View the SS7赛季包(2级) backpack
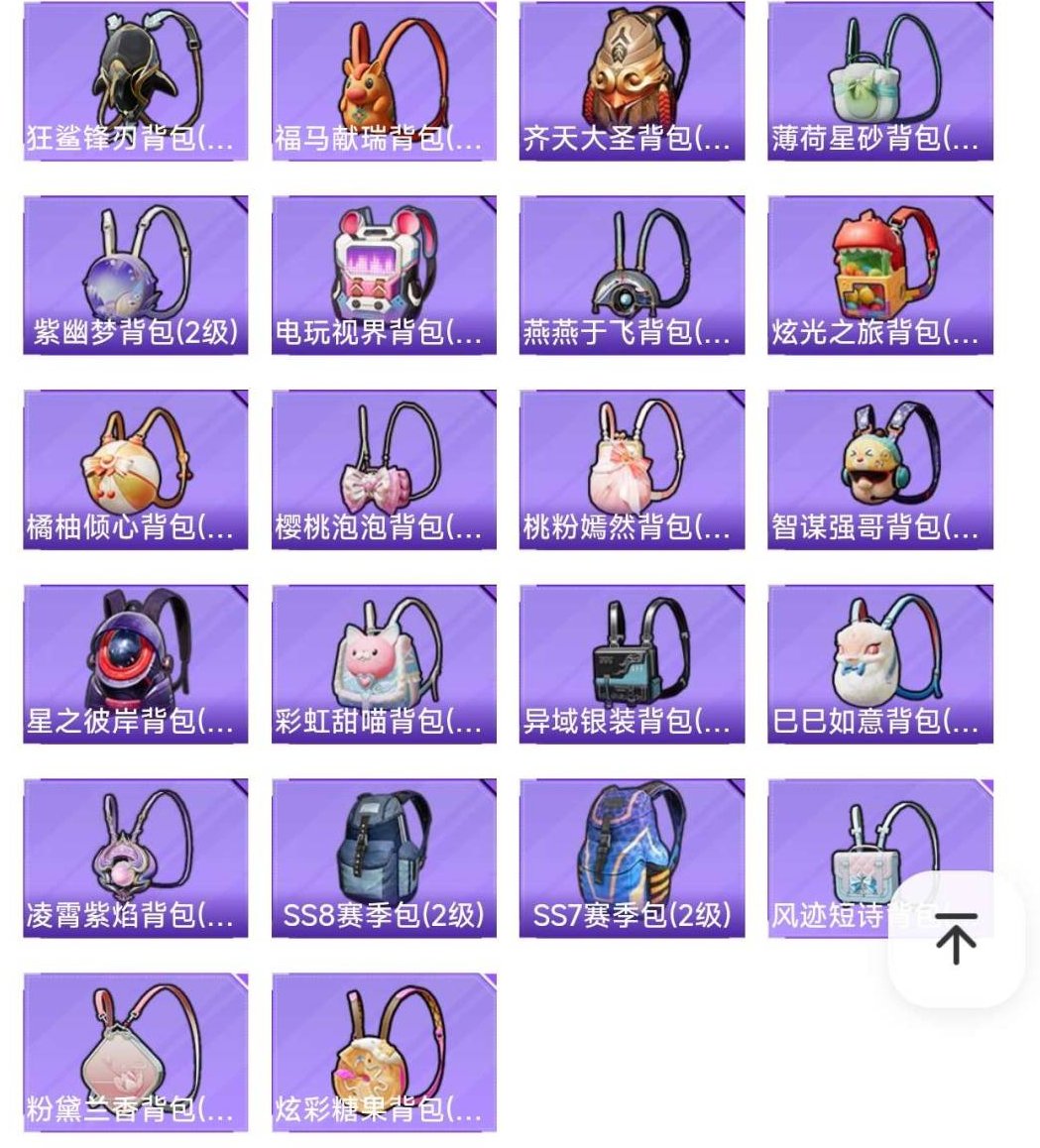This screenshot has width=1040, height=1148. [x=632, y=859]
